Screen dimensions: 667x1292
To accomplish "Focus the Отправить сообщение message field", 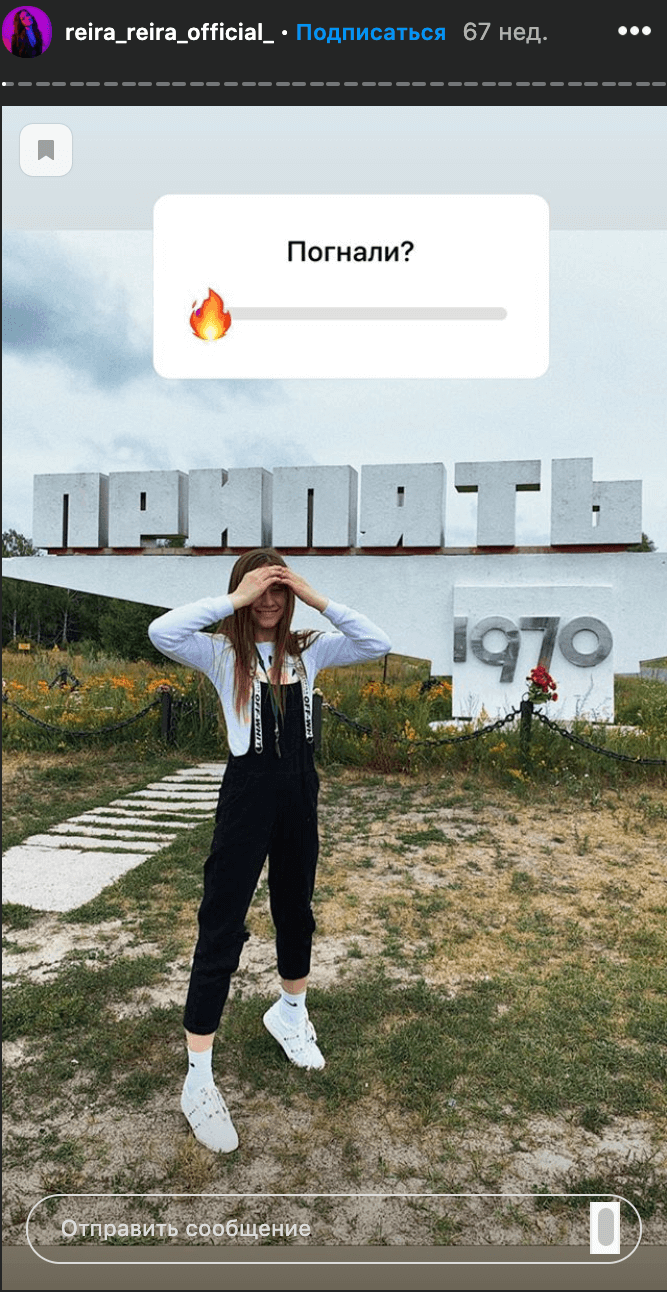I will [300, 1228].
